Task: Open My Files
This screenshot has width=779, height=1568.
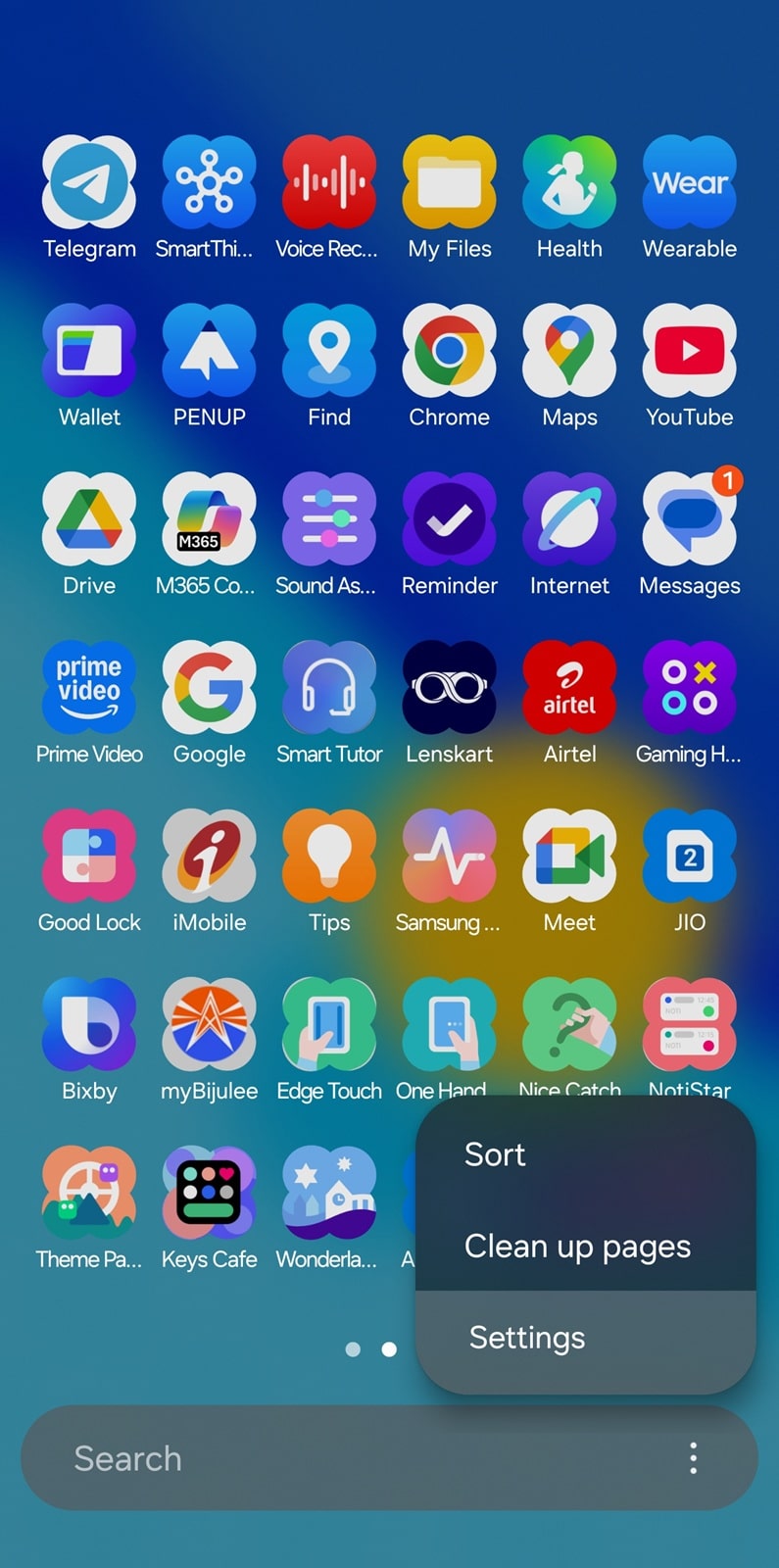Action: click(450, 183)
